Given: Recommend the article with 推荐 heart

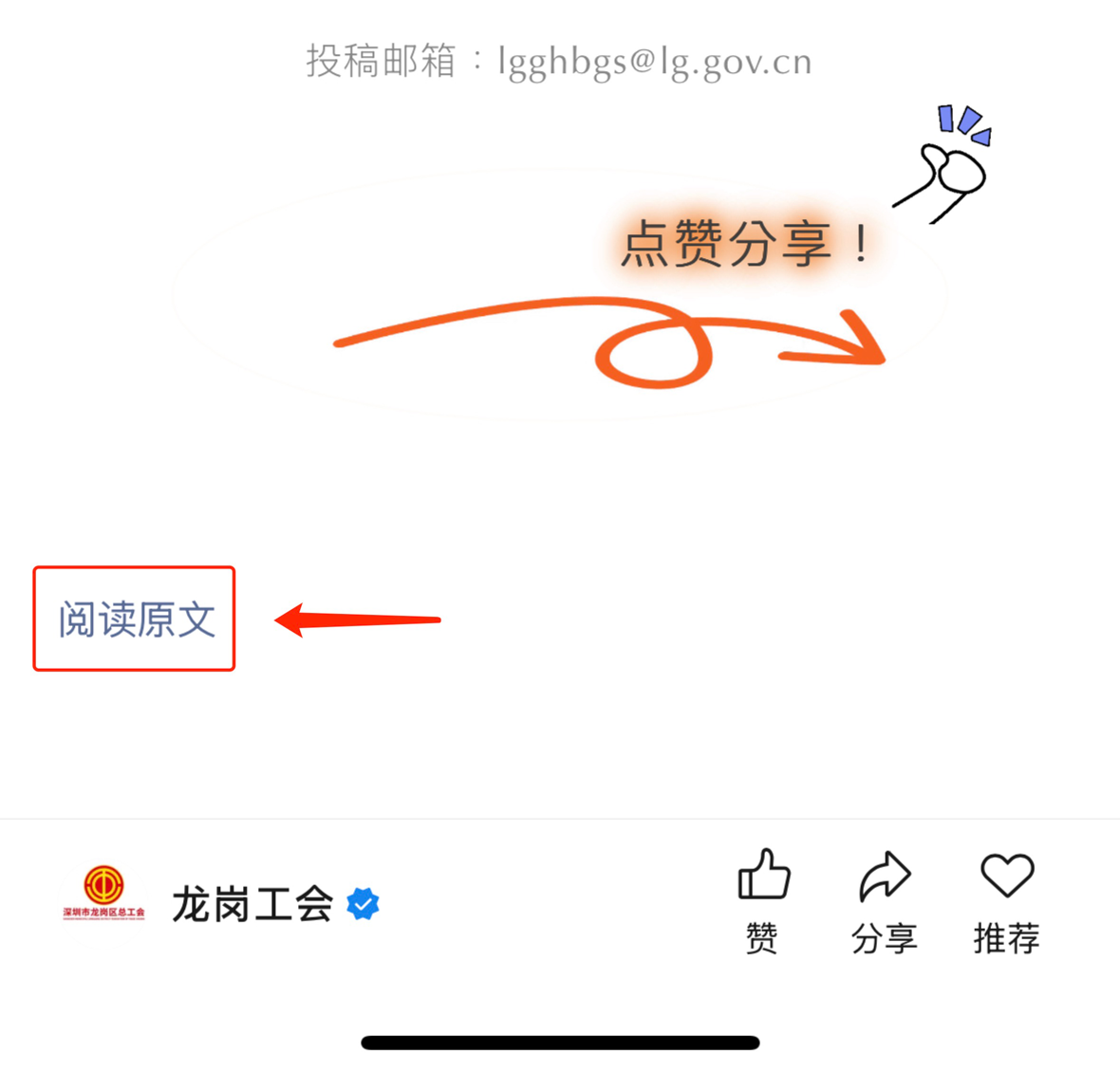Looking at the screenshot, I should pyautogui.click(x=1006, y=897).
